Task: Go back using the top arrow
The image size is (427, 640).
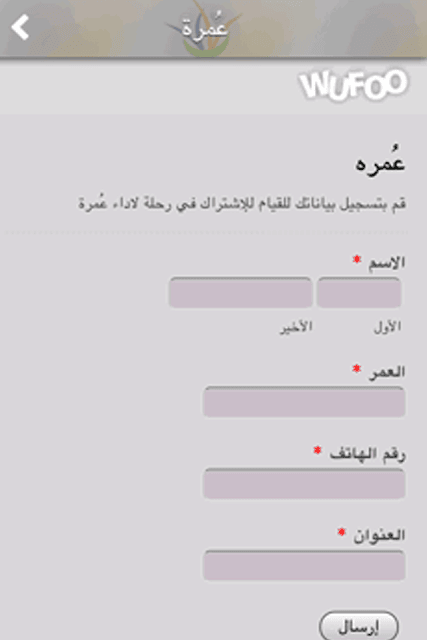Action: click(20, 27)
